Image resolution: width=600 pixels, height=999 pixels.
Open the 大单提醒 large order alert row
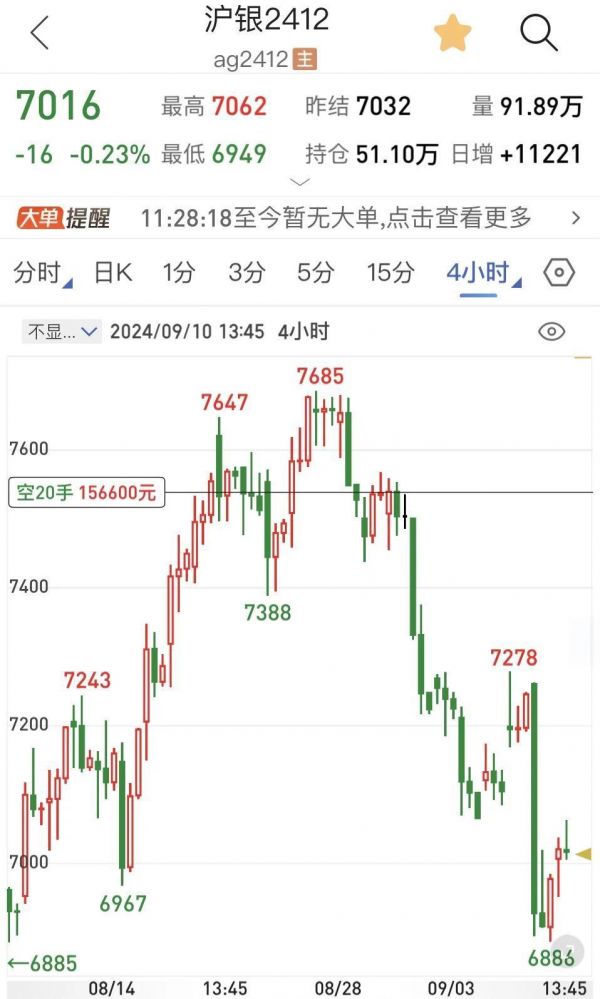click(x=300, y=218)
